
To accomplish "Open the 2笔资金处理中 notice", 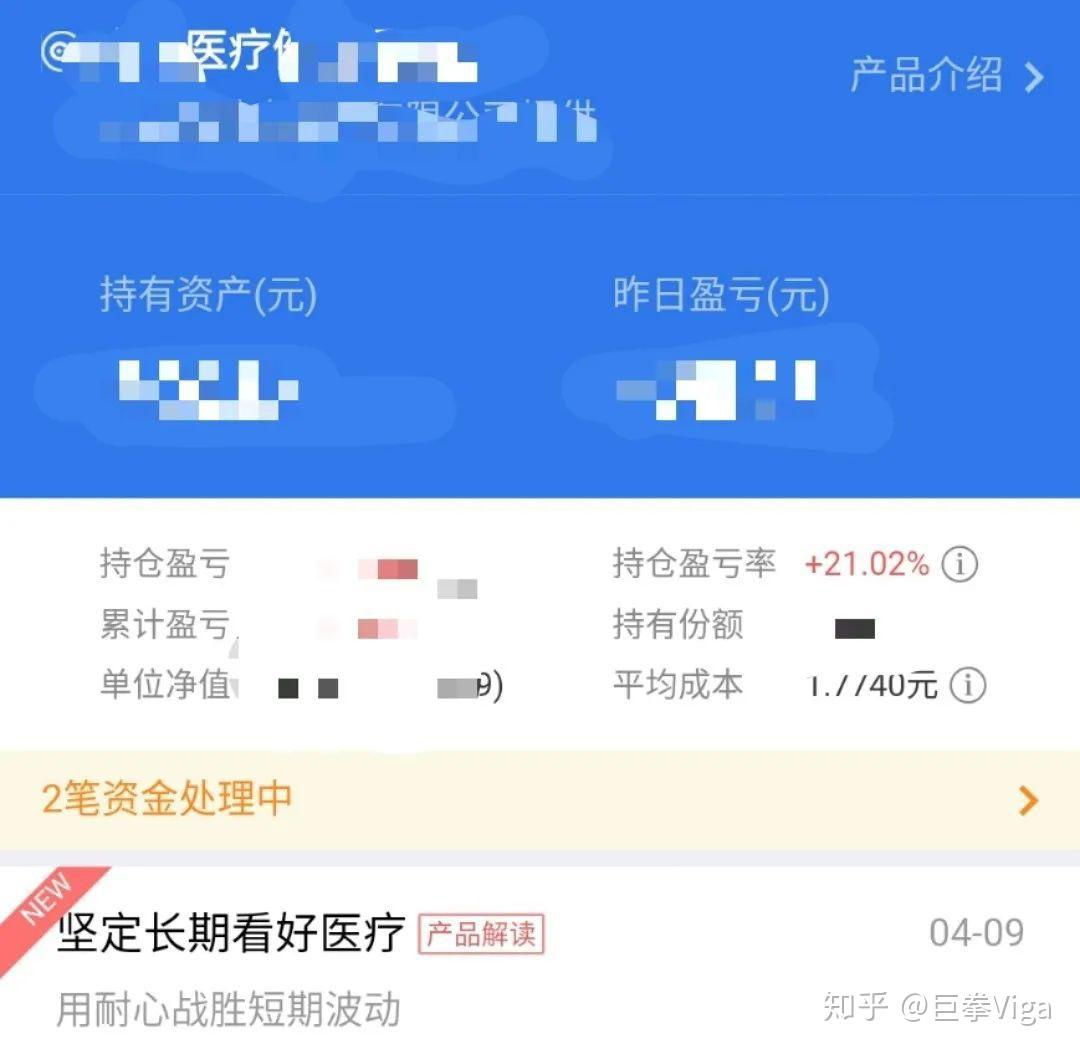I will 540,800.
